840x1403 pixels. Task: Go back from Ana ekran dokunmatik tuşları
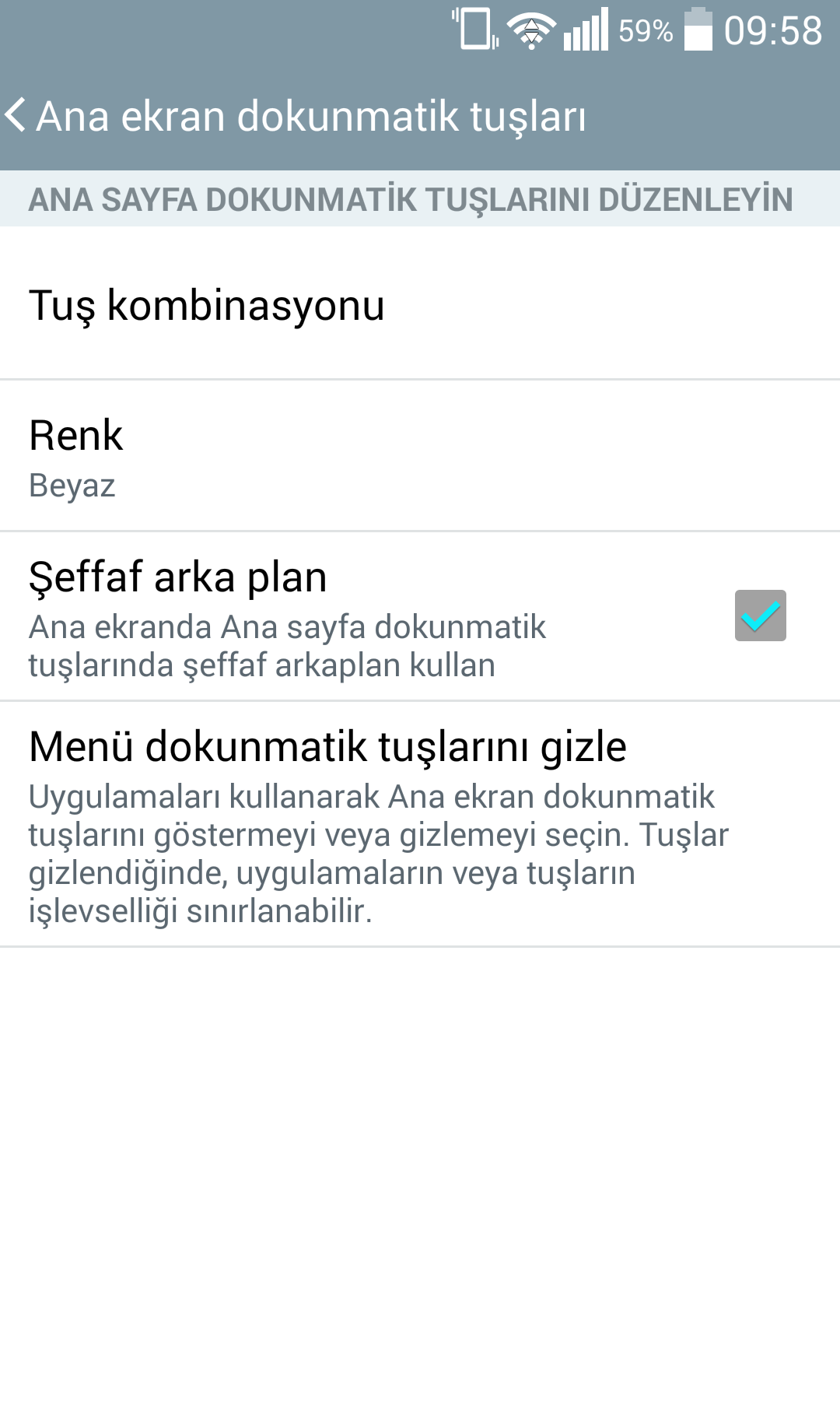tap(17, 116)
